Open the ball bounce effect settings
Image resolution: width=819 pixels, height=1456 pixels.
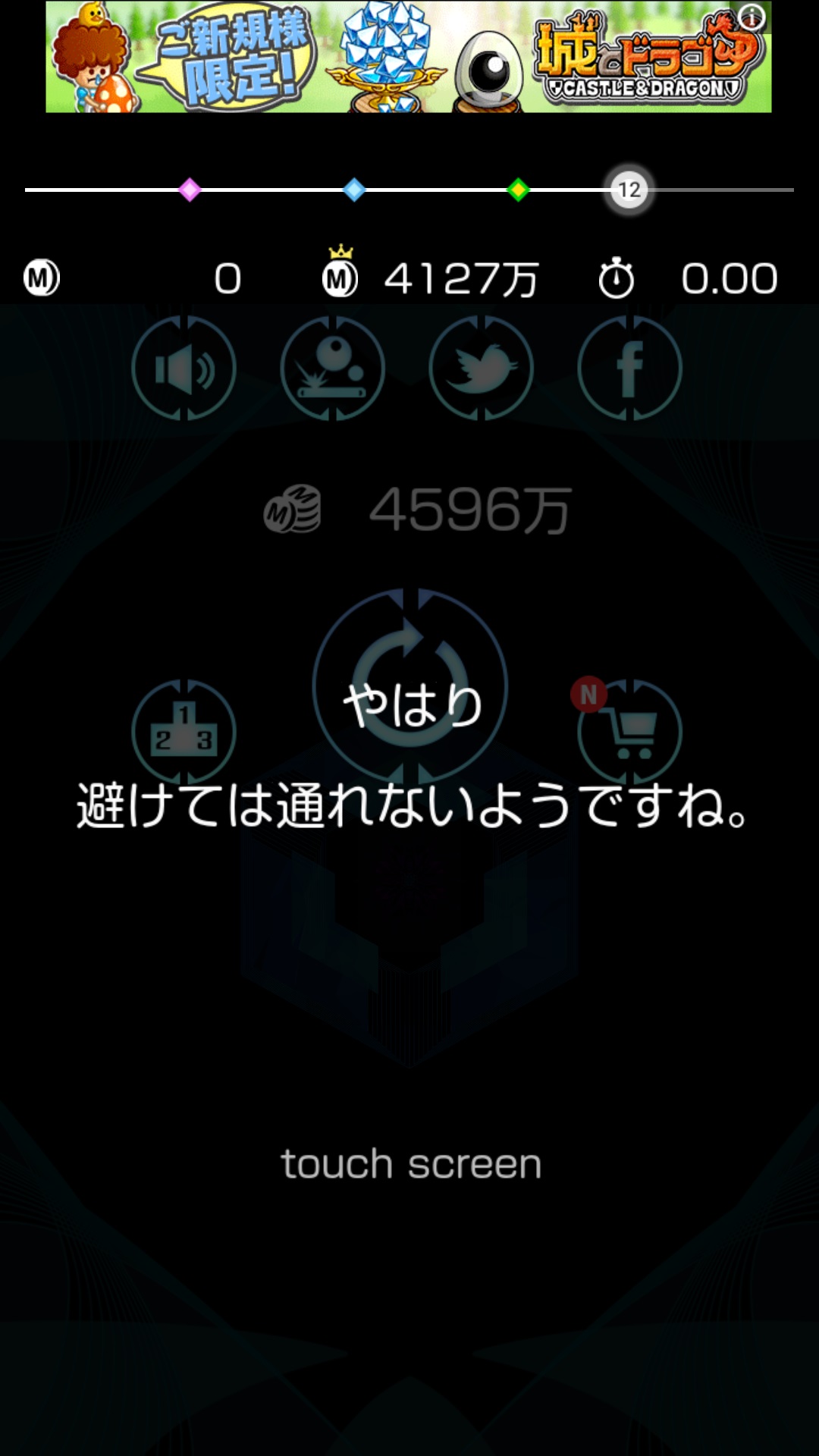[x=332, y=369]
